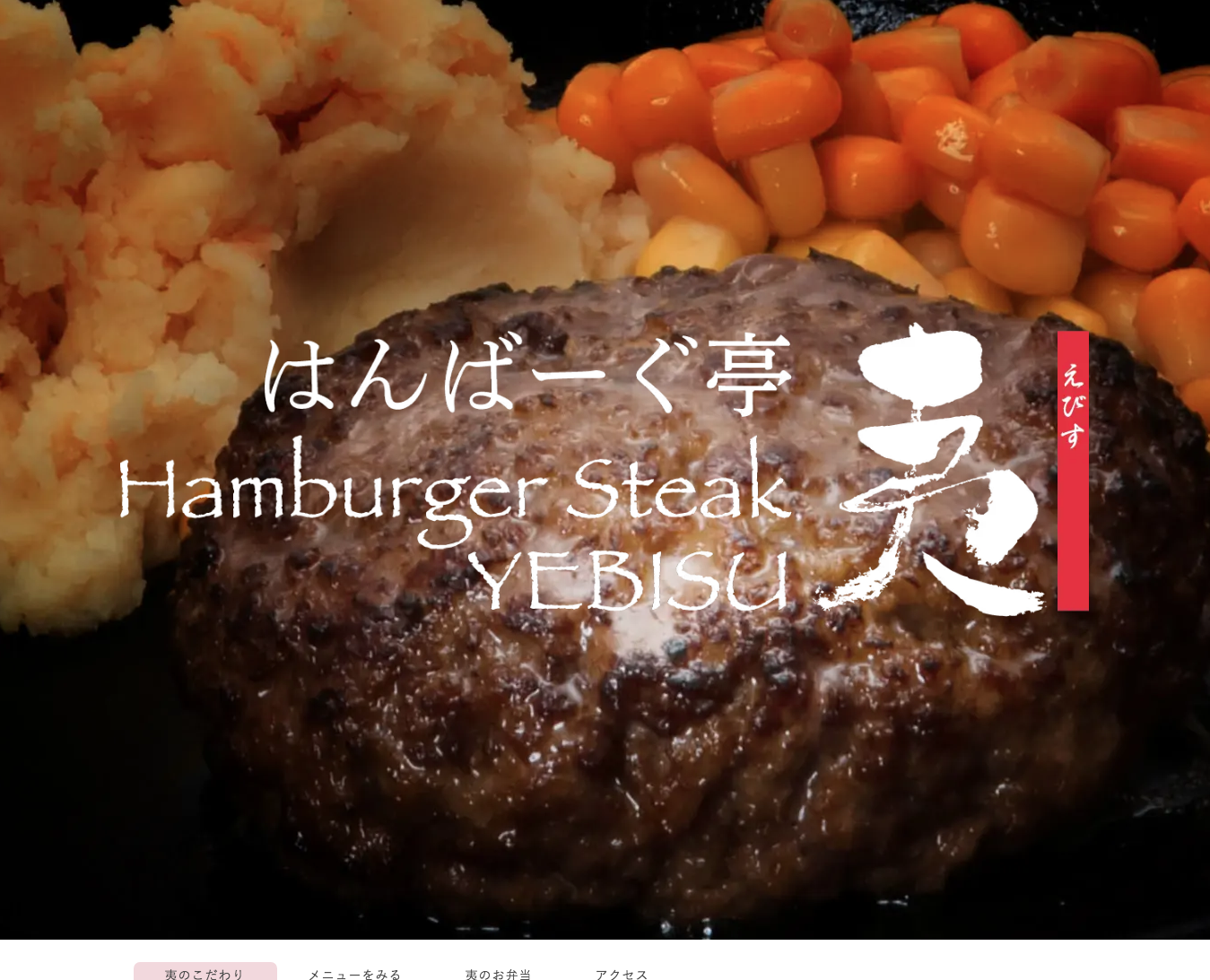
Task: Open the 夷のこだわり tab
Action: click(205, 973)
